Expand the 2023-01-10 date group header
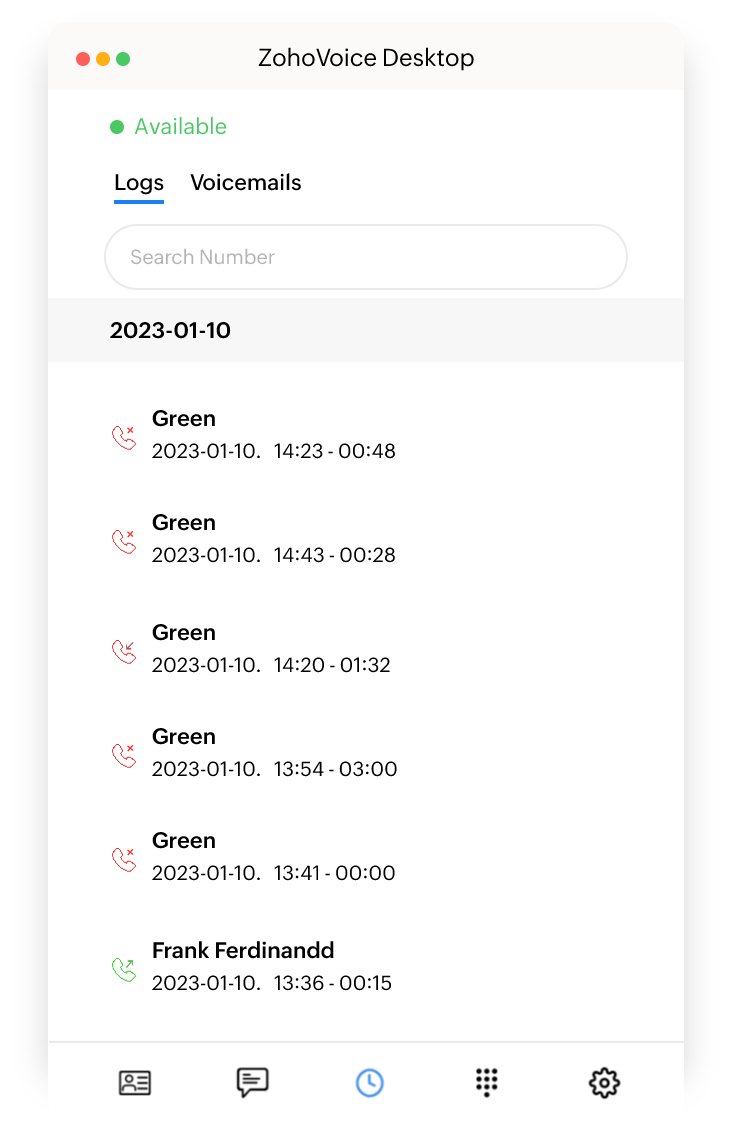The height and width of the screenshot is (1130, 732). tap(170, 330)
